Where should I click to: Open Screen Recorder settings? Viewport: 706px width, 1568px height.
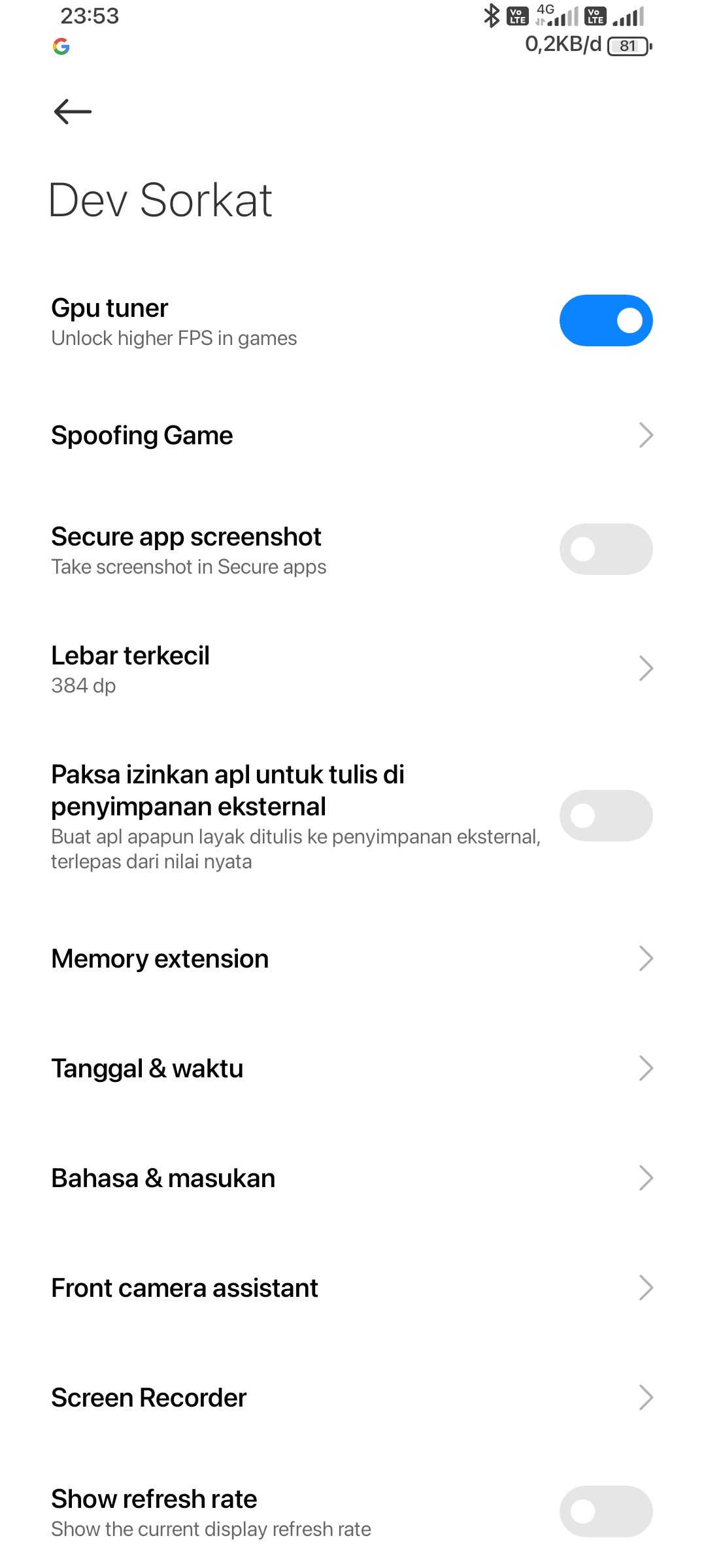click(x=353, y=1397)
